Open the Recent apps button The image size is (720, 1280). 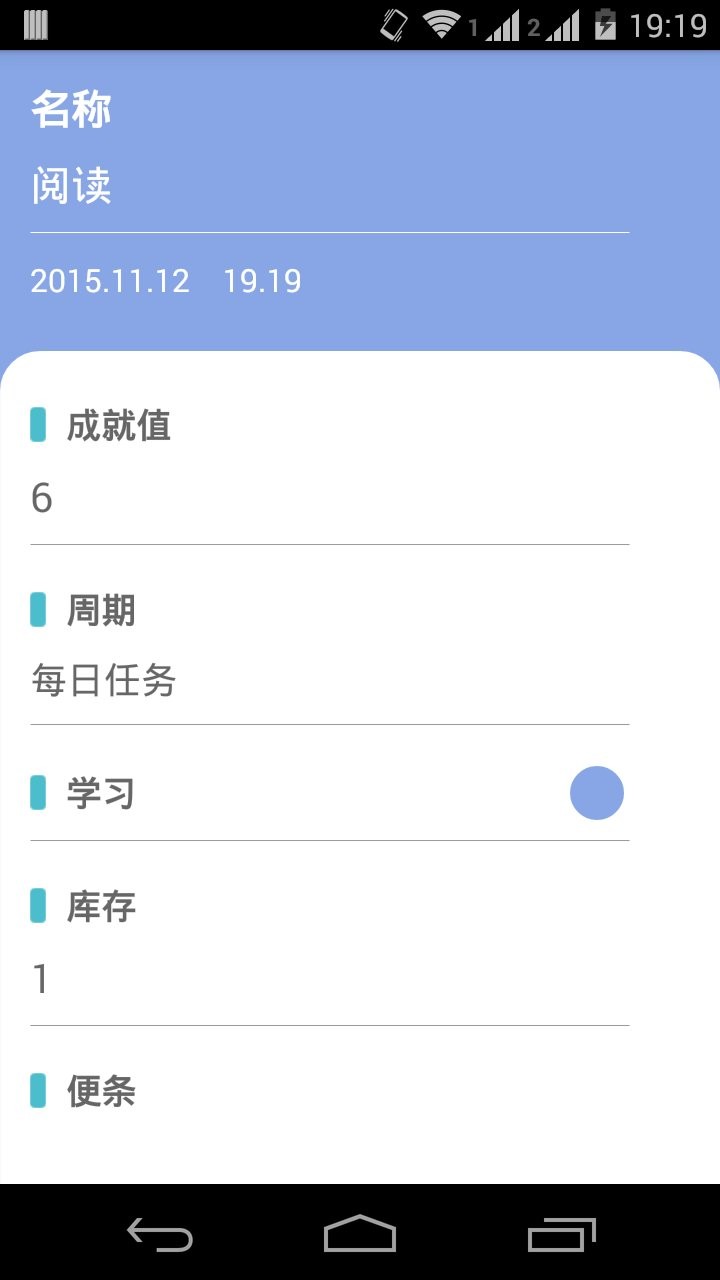click(560, 1237)
